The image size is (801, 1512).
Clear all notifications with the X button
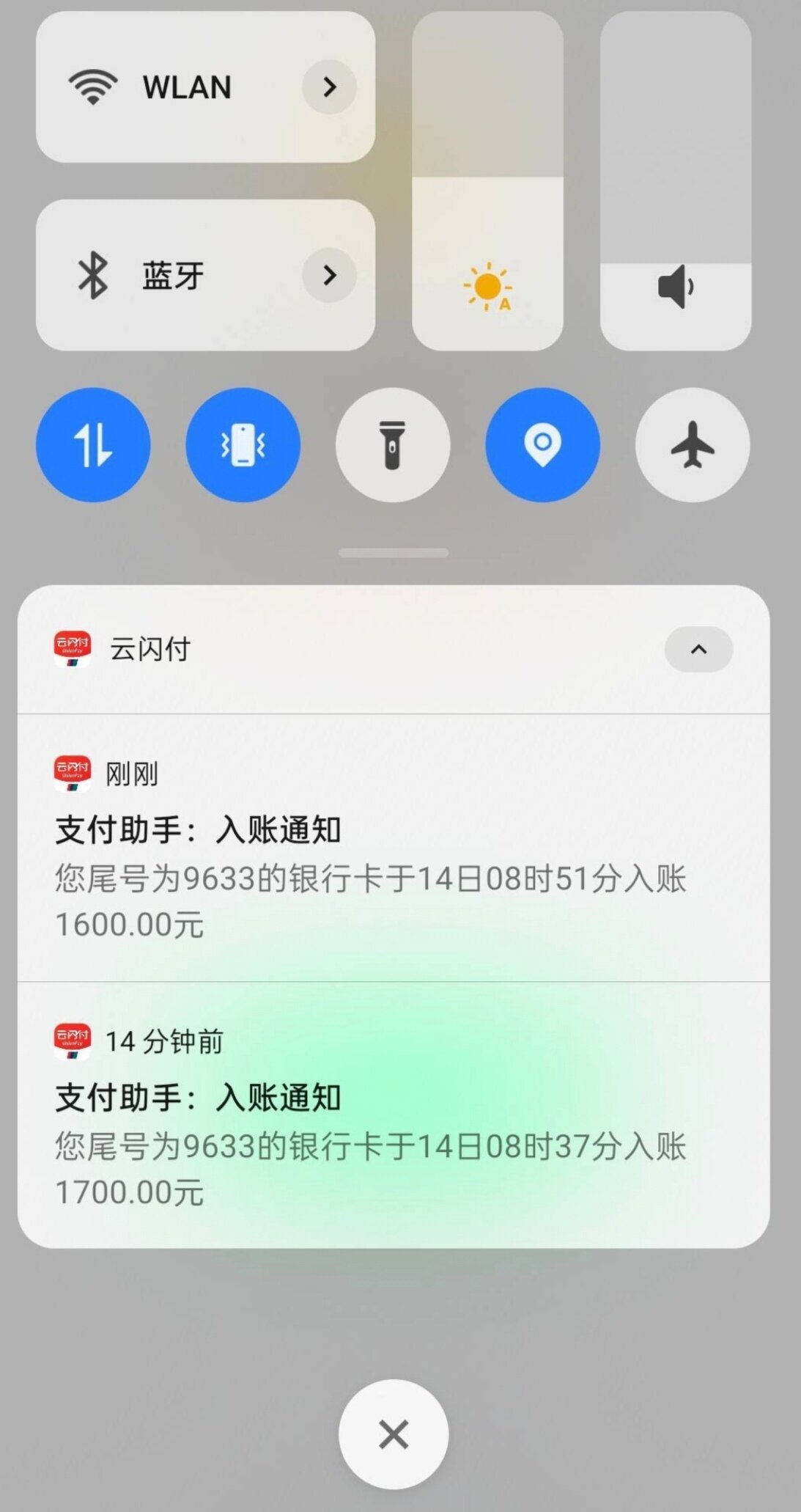pos(394,1434)
